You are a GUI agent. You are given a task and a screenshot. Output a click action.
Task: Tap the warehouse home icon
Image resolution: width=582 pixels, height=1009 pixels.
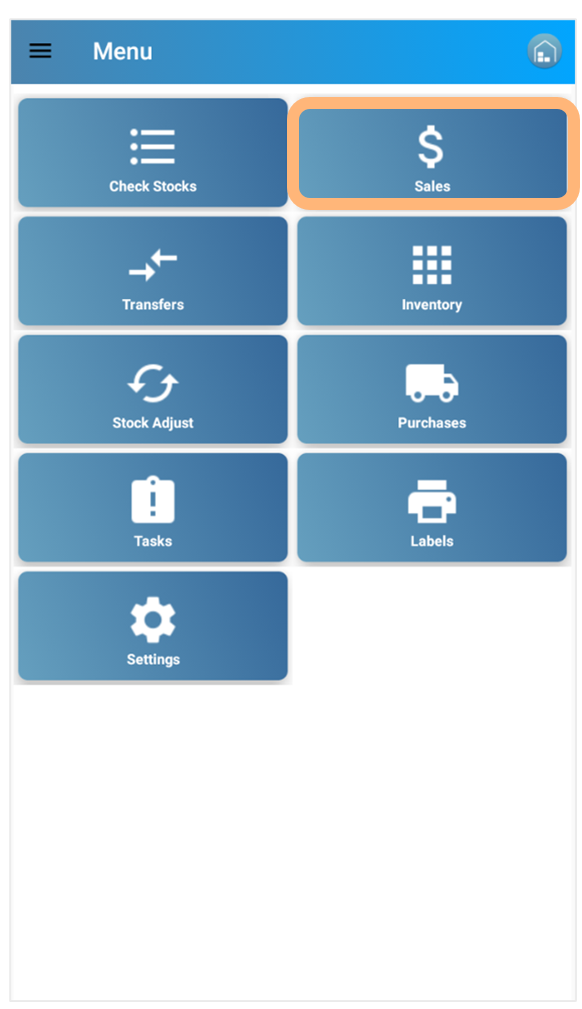coord(544,51)
